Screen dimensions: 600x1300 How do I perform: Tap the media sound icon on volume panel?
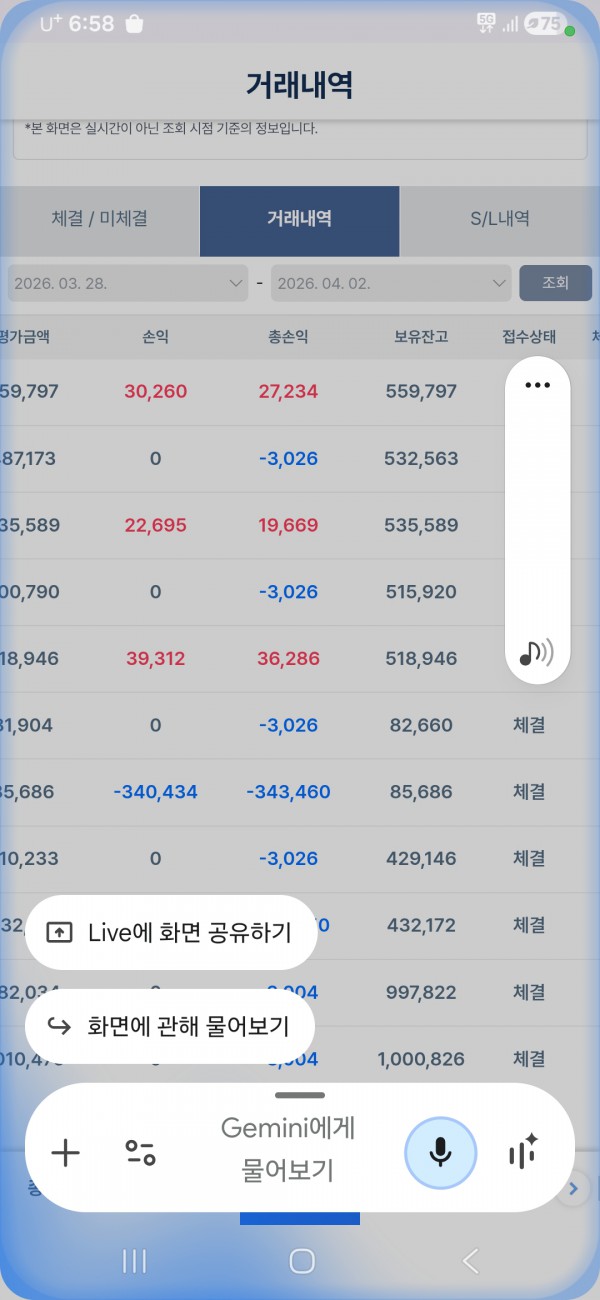click(x=538, y=653)
